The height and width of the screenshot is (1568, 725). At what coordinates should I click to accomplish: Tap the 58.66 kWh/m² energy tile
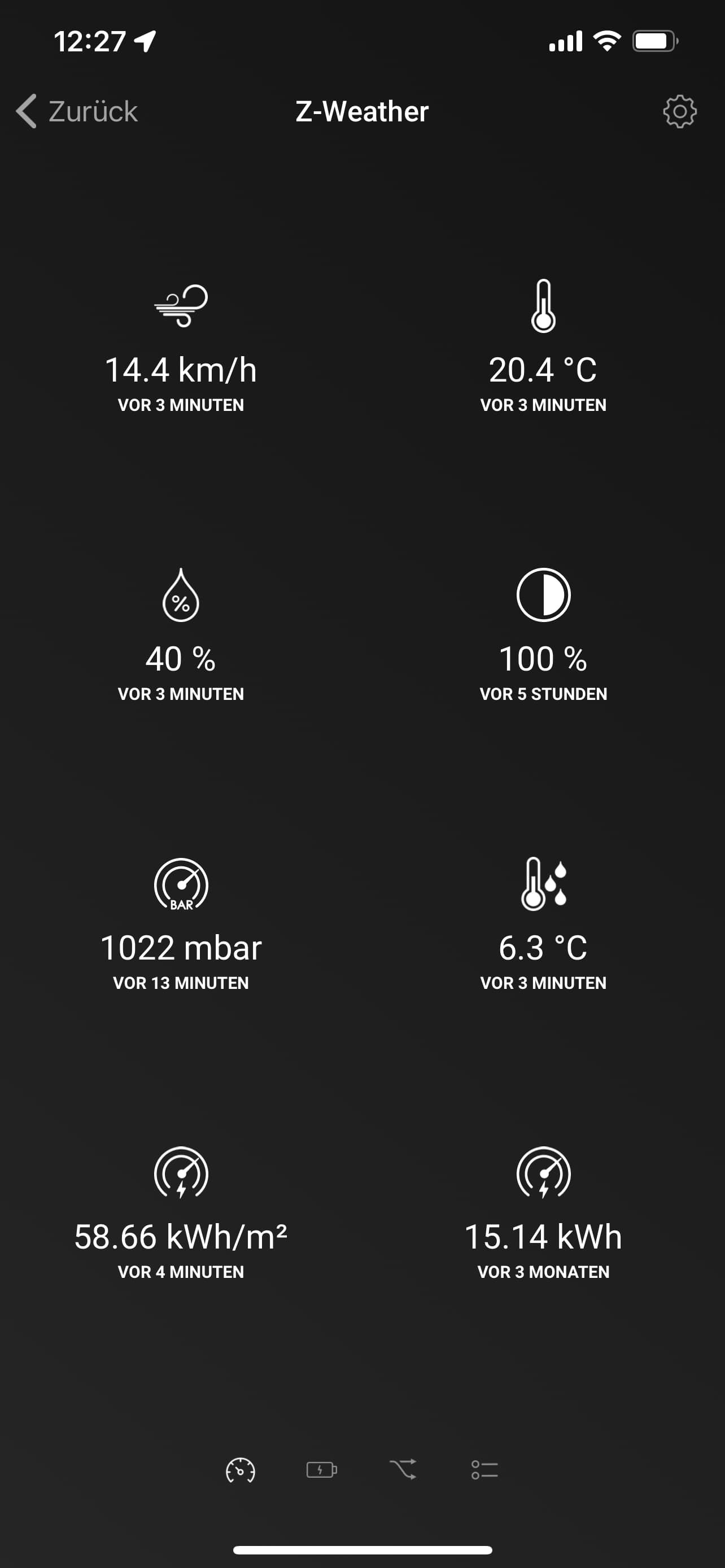[x=181, y=1214]
